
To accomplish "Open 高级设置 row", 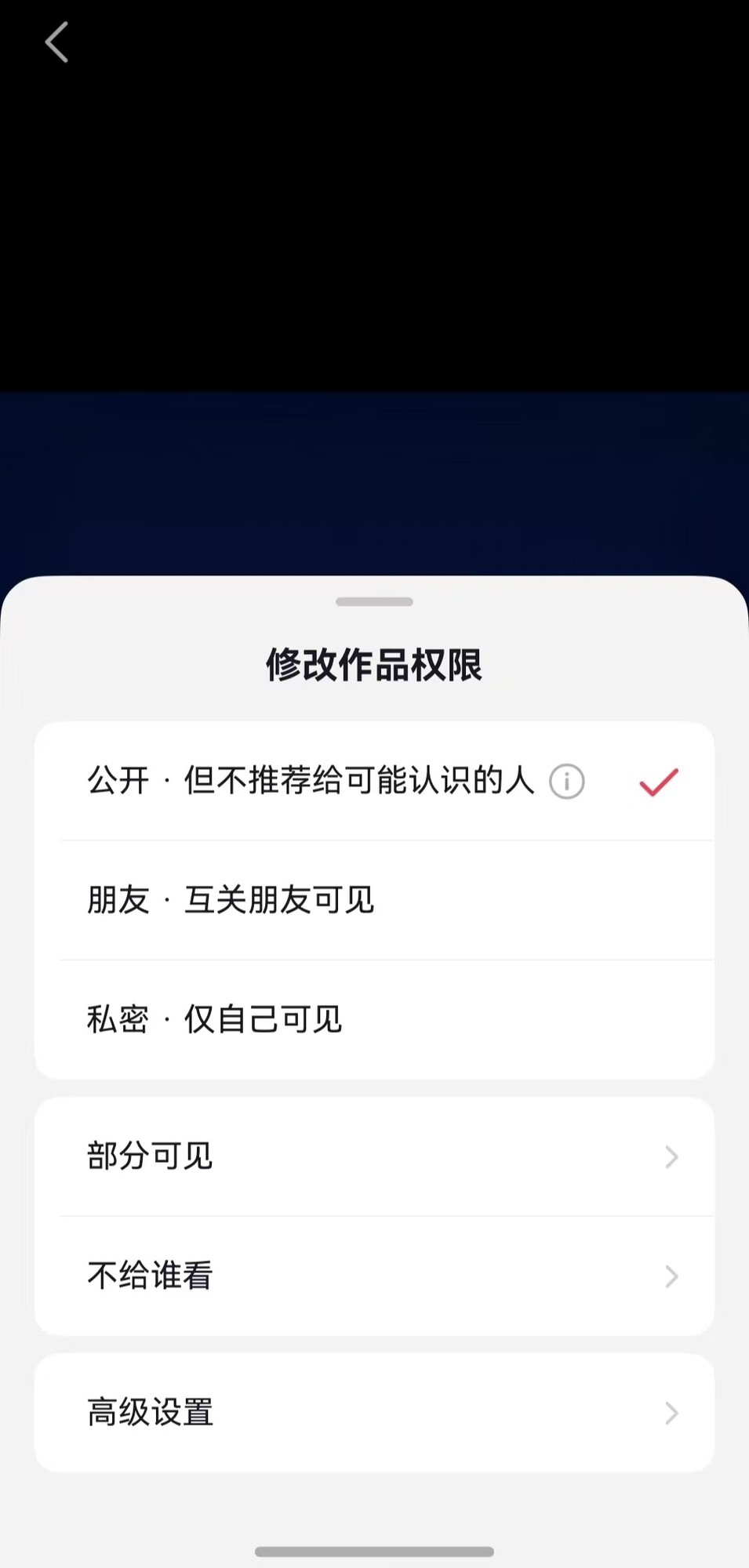I will pos(374,1412).
